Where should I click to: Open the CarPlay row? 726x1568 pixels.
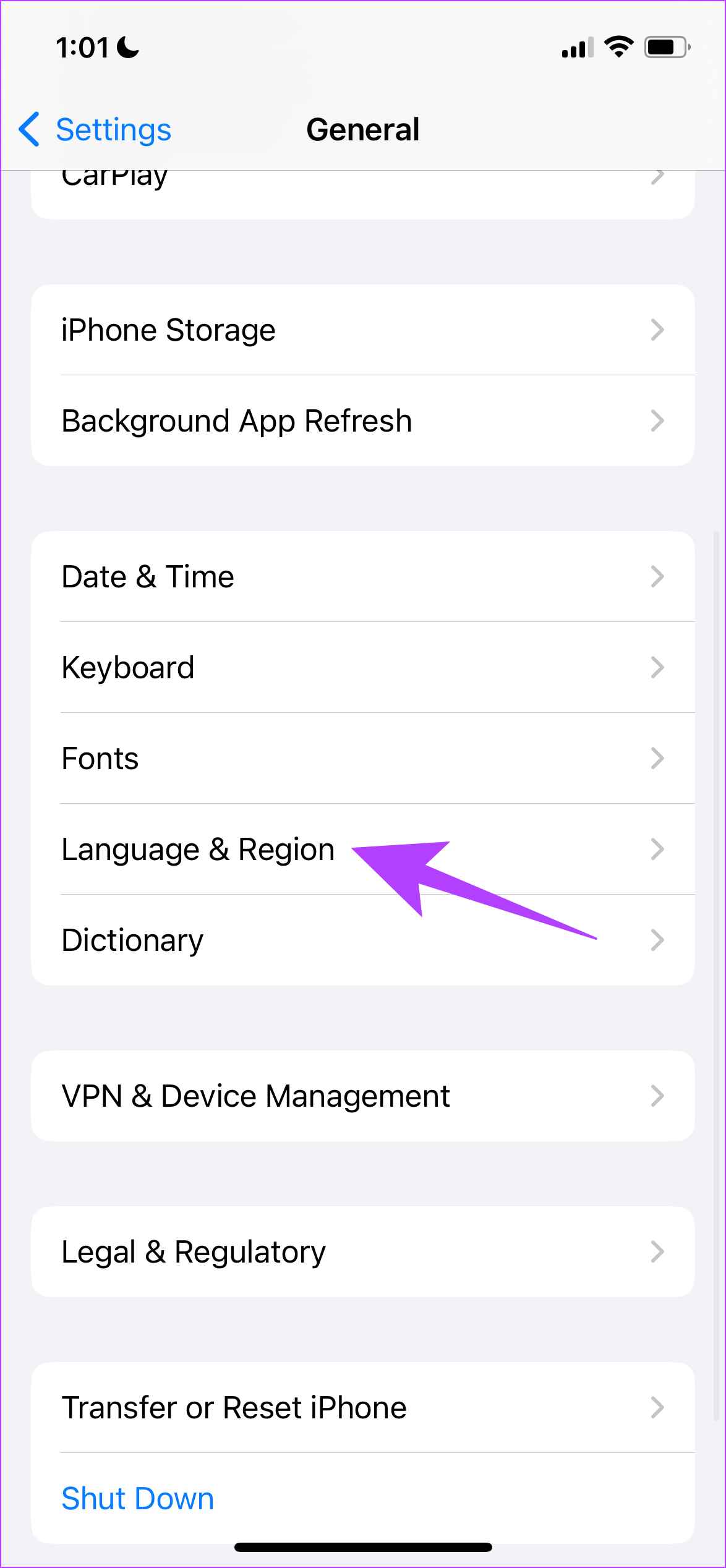(x=363, y=194)
